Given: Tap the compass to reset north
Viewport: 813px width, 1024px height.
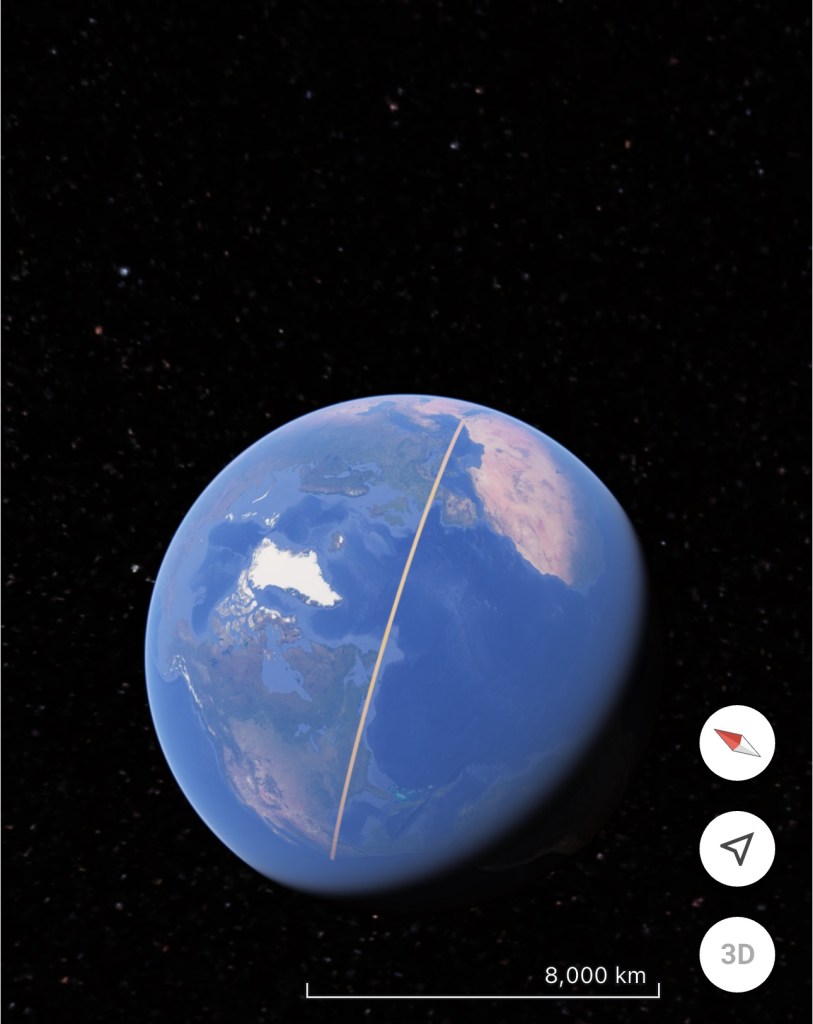Looking at the screenshot, I should click(x=737, y=742).
